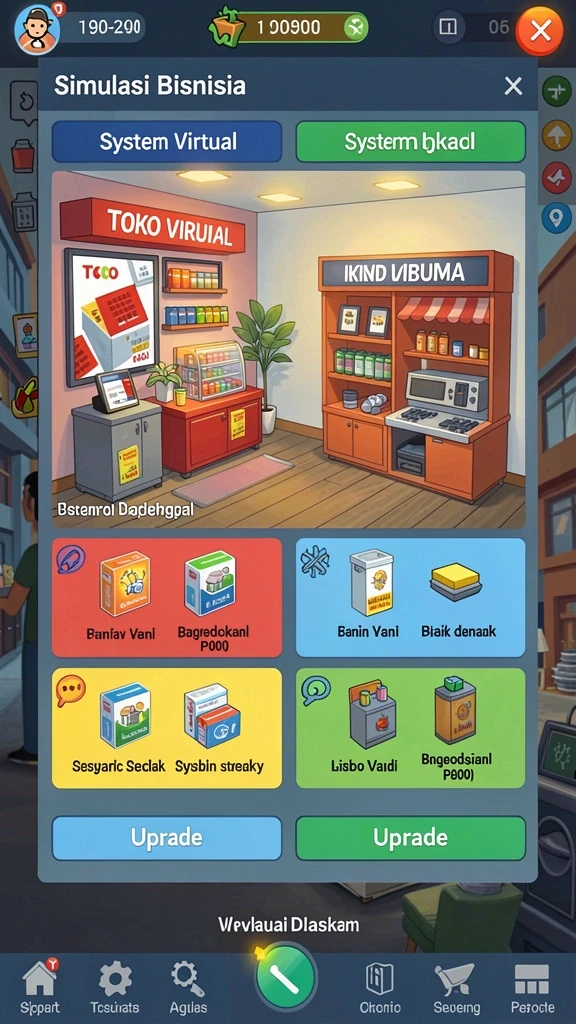Image resolution: width=576 pixels, height=1024 pixels.
Task: Close the game with the orange X button
Action: [x=540, y=30]
